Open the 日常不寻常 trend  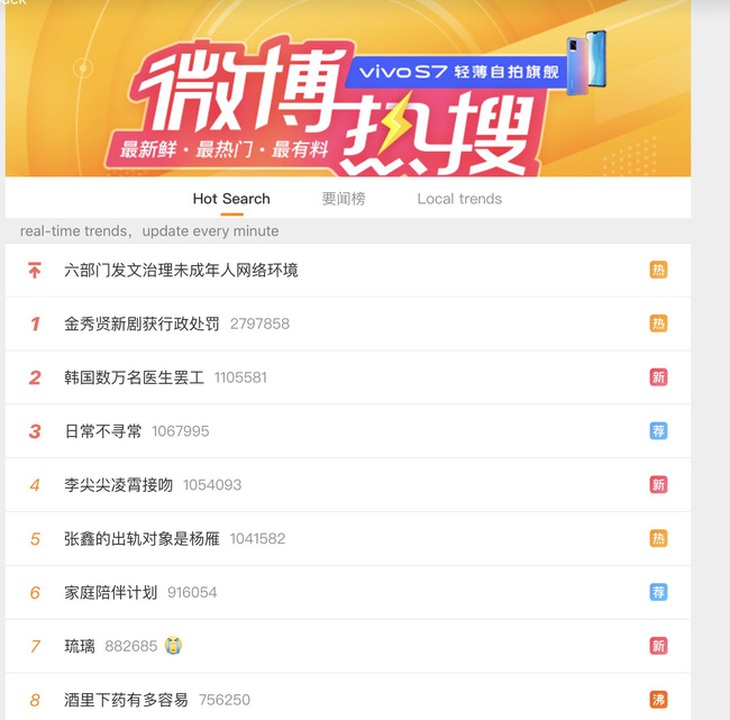(103, 431)
